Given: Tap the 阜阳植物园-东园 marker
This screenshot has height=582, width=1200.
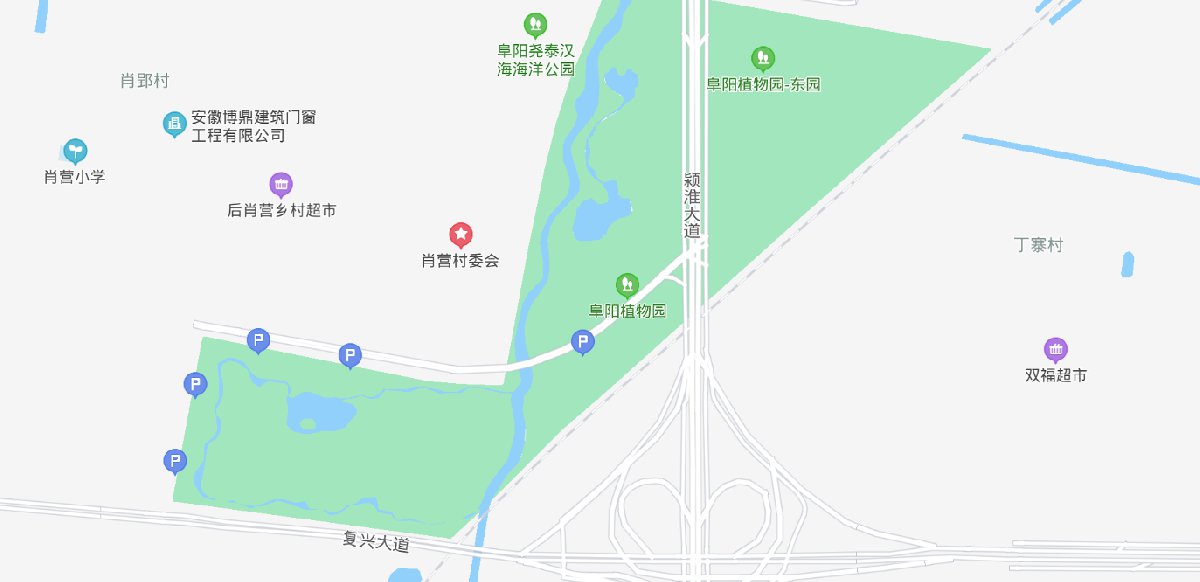Looking at the screenshot, I should [x=764, y=59].
